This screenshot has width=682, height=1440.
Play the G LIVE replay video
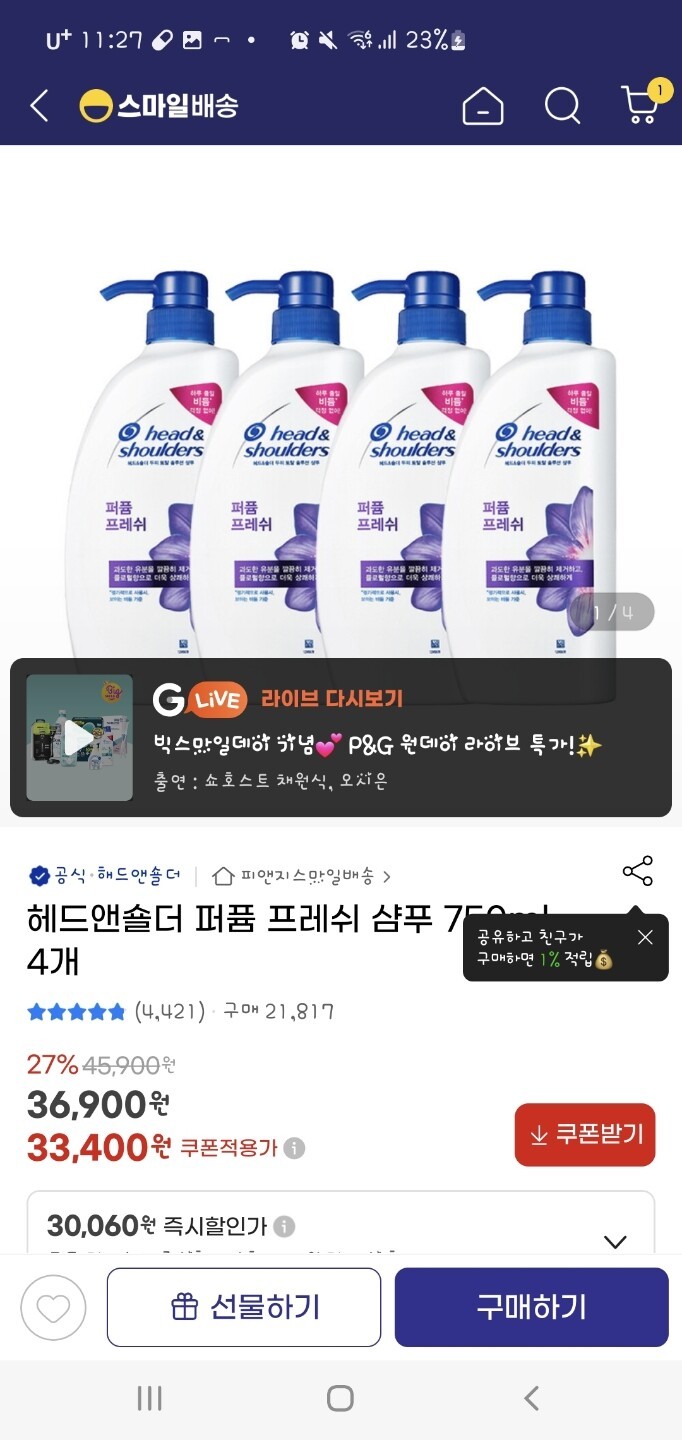click(79, 738)
